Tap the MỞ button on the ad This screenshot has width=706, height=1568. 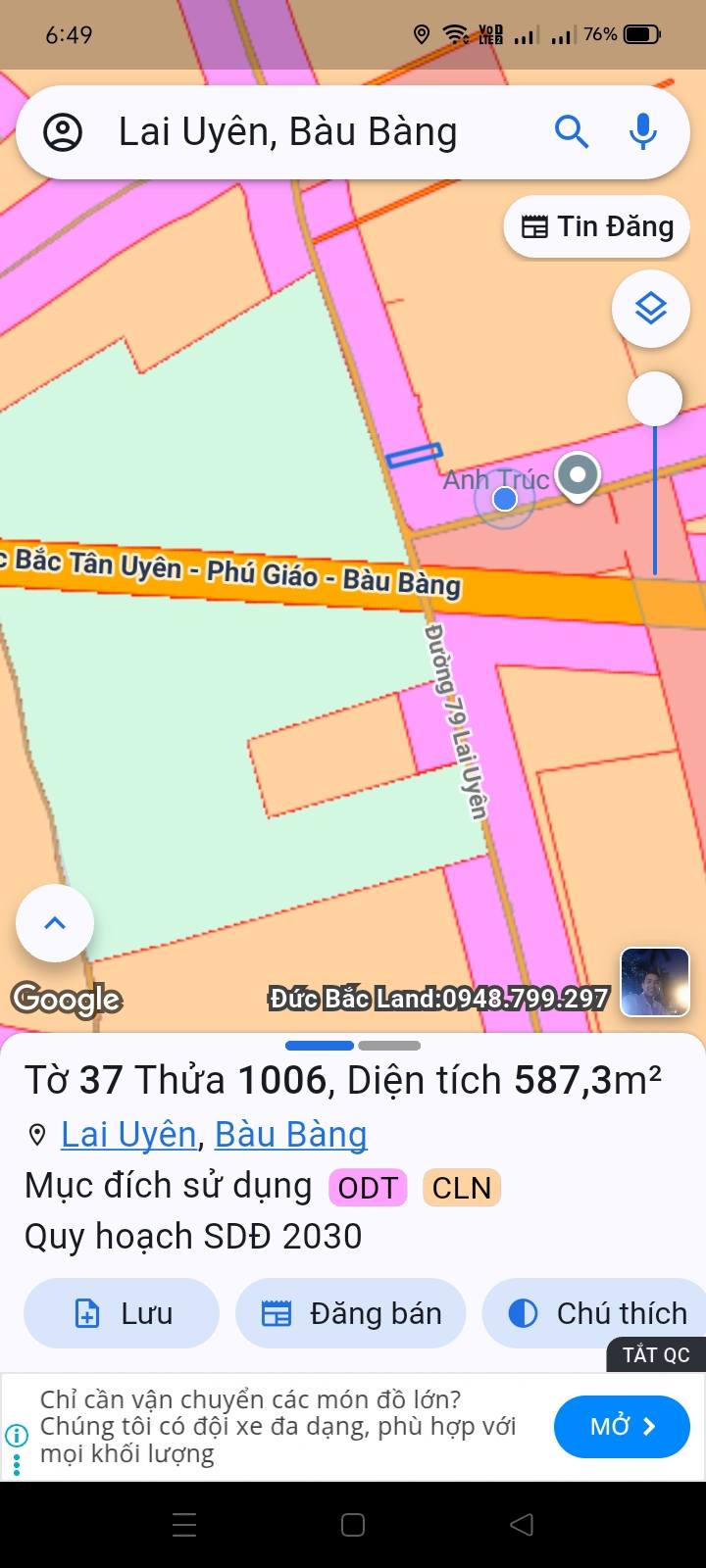point(622,1427)
